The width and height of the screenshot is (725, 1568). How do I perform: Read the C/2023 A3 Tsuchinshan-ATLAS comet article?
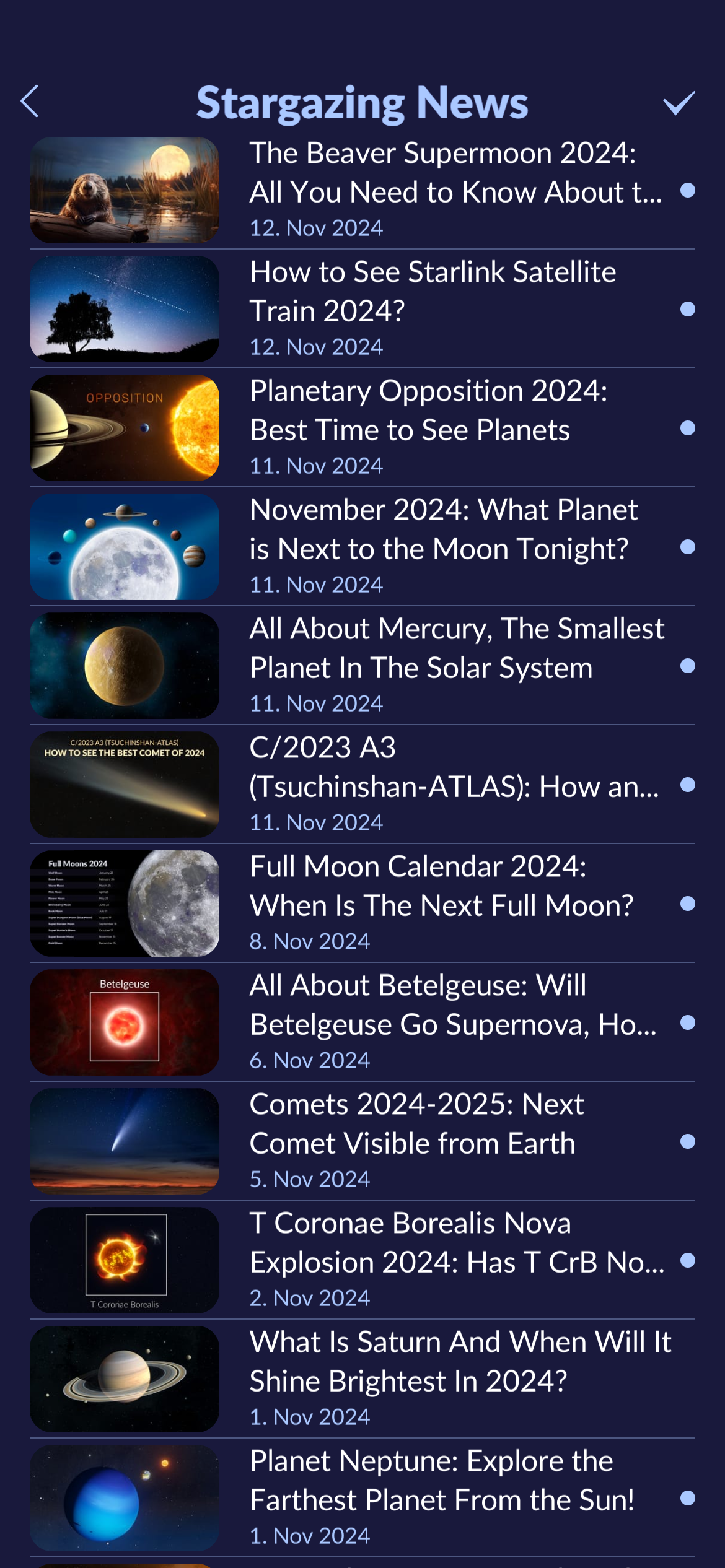454,767
